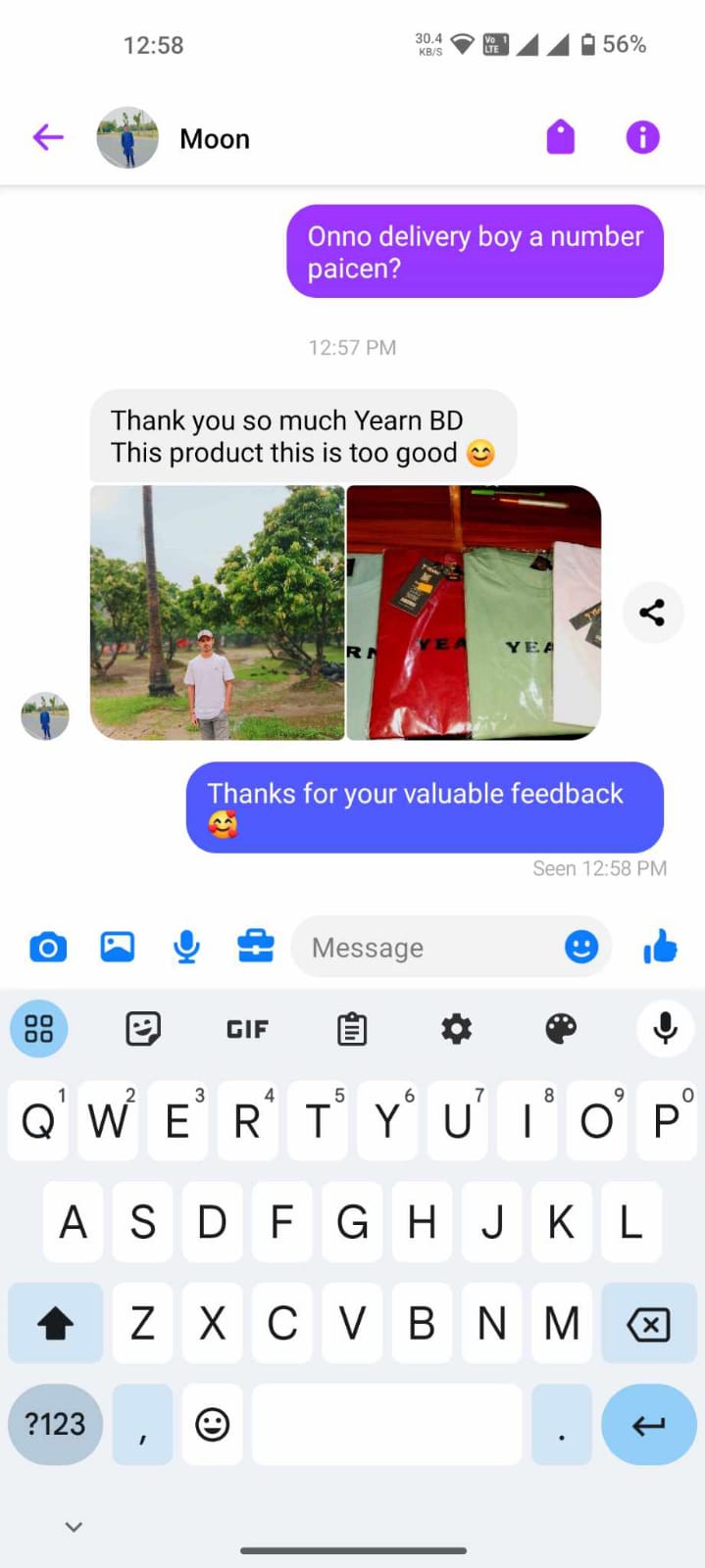Open the gallery image picker
Screen dimensions: 705x1568
[x=118, y=947]
